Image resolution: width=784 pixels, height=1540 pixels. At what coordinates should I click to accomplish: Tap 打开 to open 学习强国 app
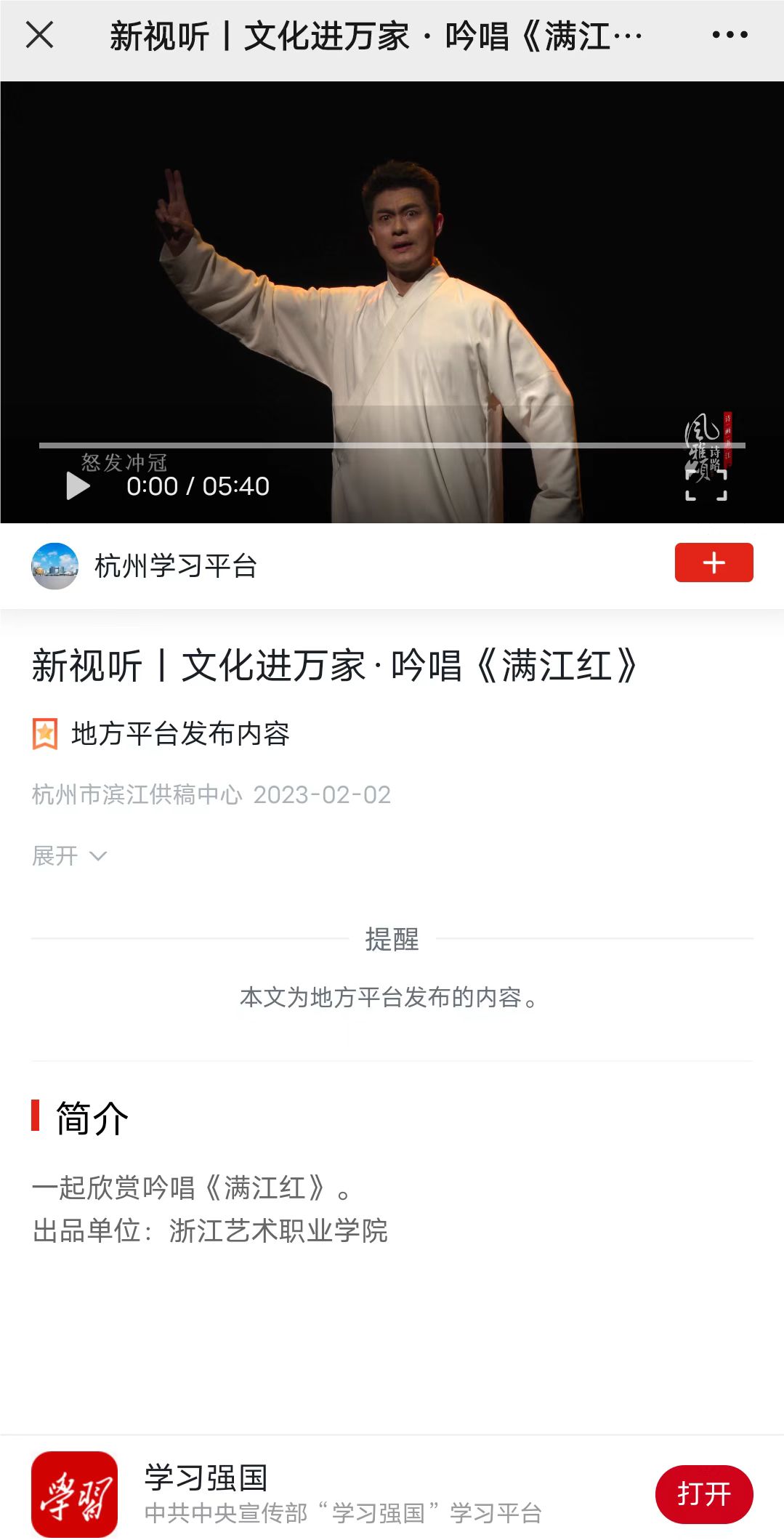coord(703,1494)
